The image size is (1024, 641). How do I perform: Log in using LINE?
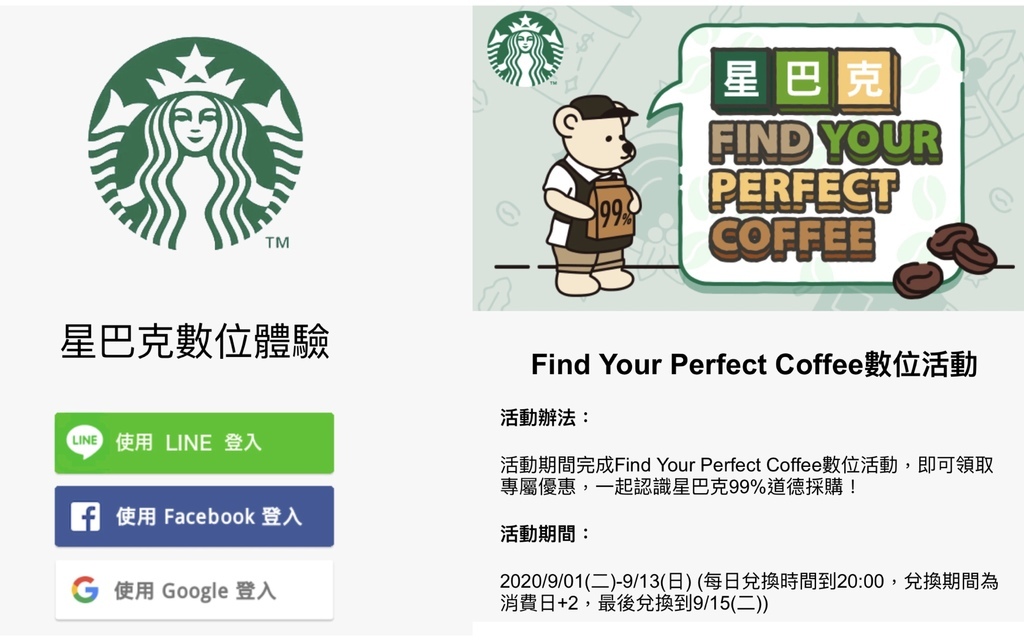tap(194, 442)
